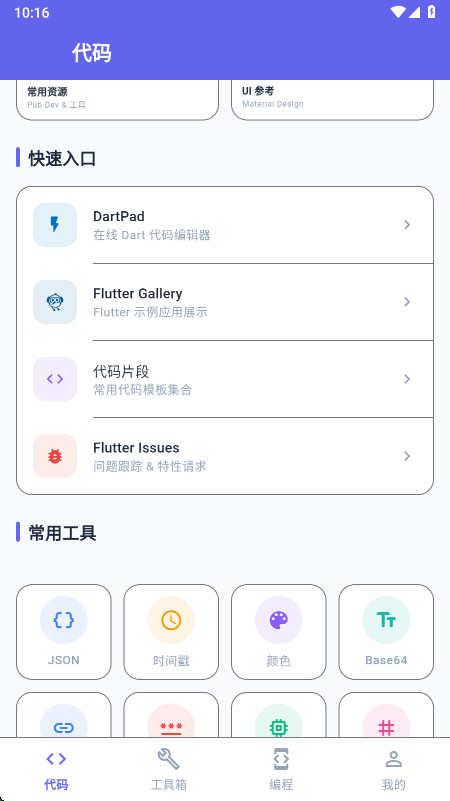450x801 pixels.
Task: Go to the 我的 tab
Action: (393, 769)
